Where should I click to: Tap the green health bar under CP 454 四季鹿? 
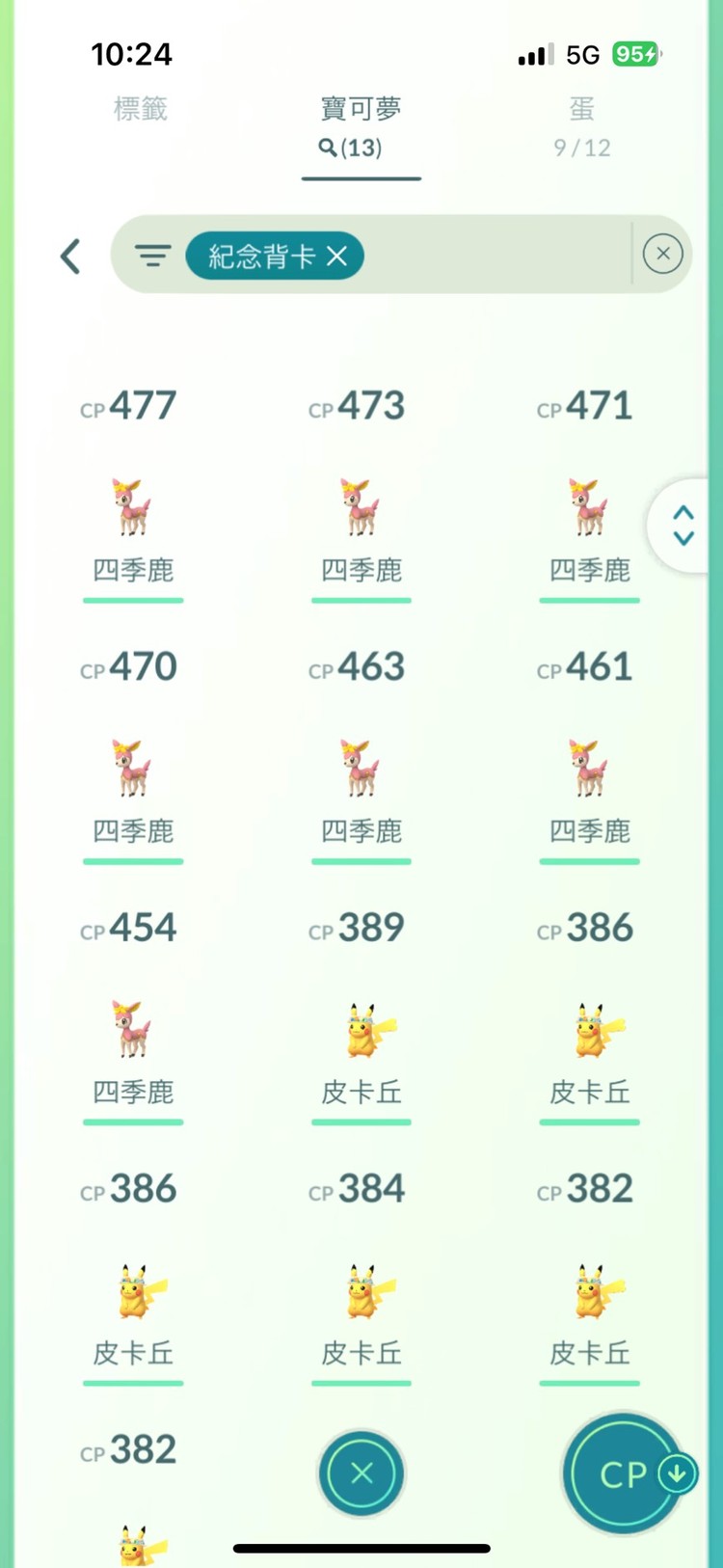click(x=133, y=1122)
